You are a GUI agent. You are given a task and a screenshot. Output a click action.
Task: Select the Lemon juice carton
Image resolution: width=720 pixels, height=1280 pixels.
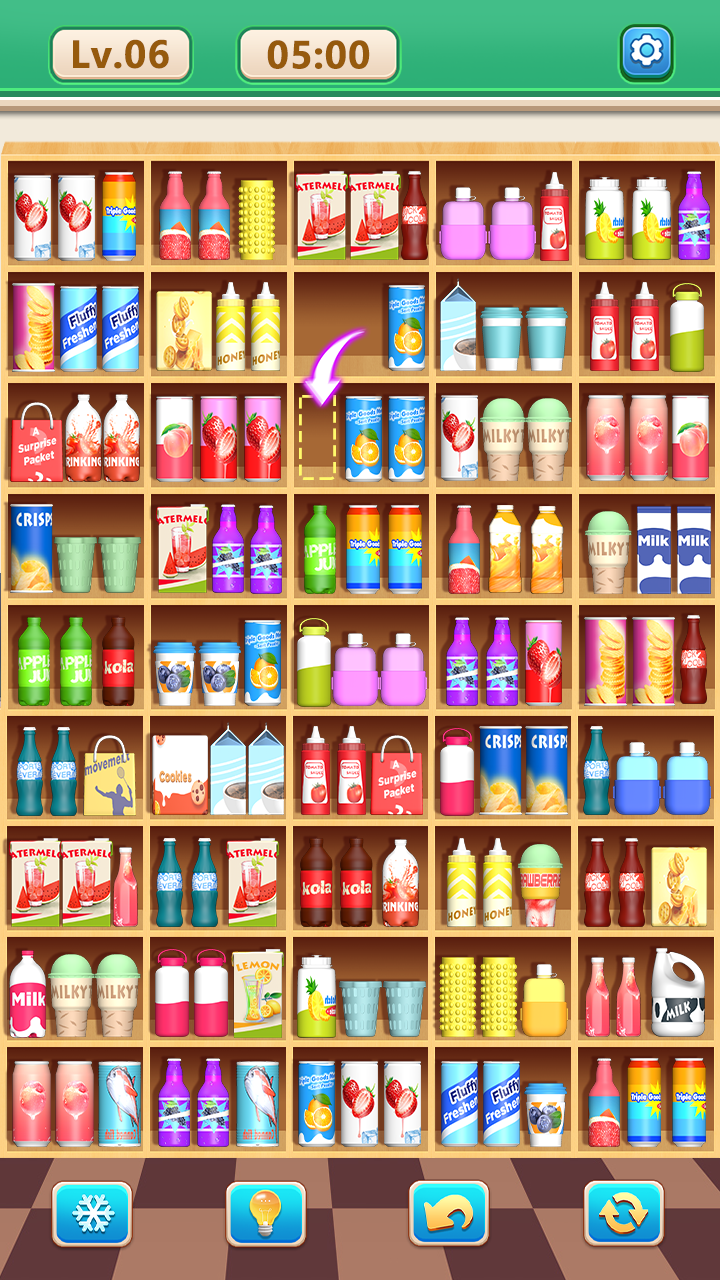pyautogui.click(x=258, y=993)
